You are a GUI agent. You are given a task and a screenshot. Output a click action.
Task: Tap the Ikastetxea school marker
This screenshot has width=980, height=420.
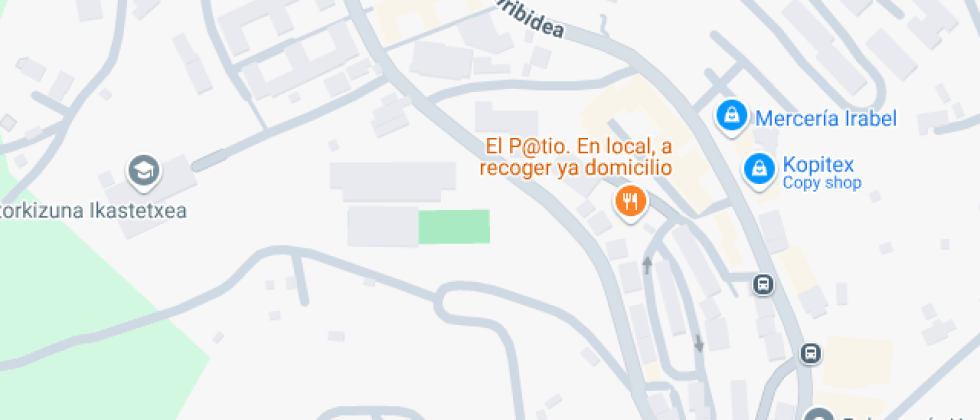[145, 170]
